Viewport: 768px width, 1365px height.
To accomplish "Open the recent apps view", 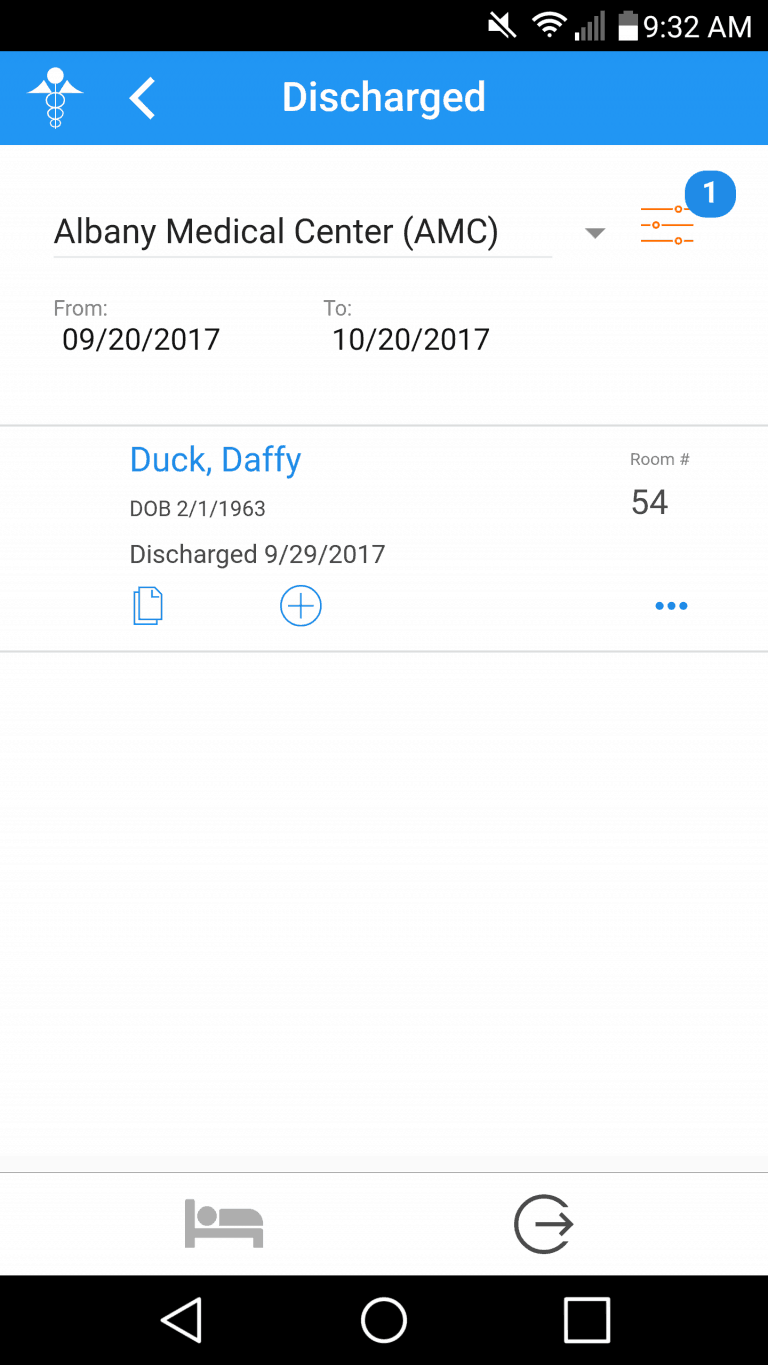I will click(587, 1320).
